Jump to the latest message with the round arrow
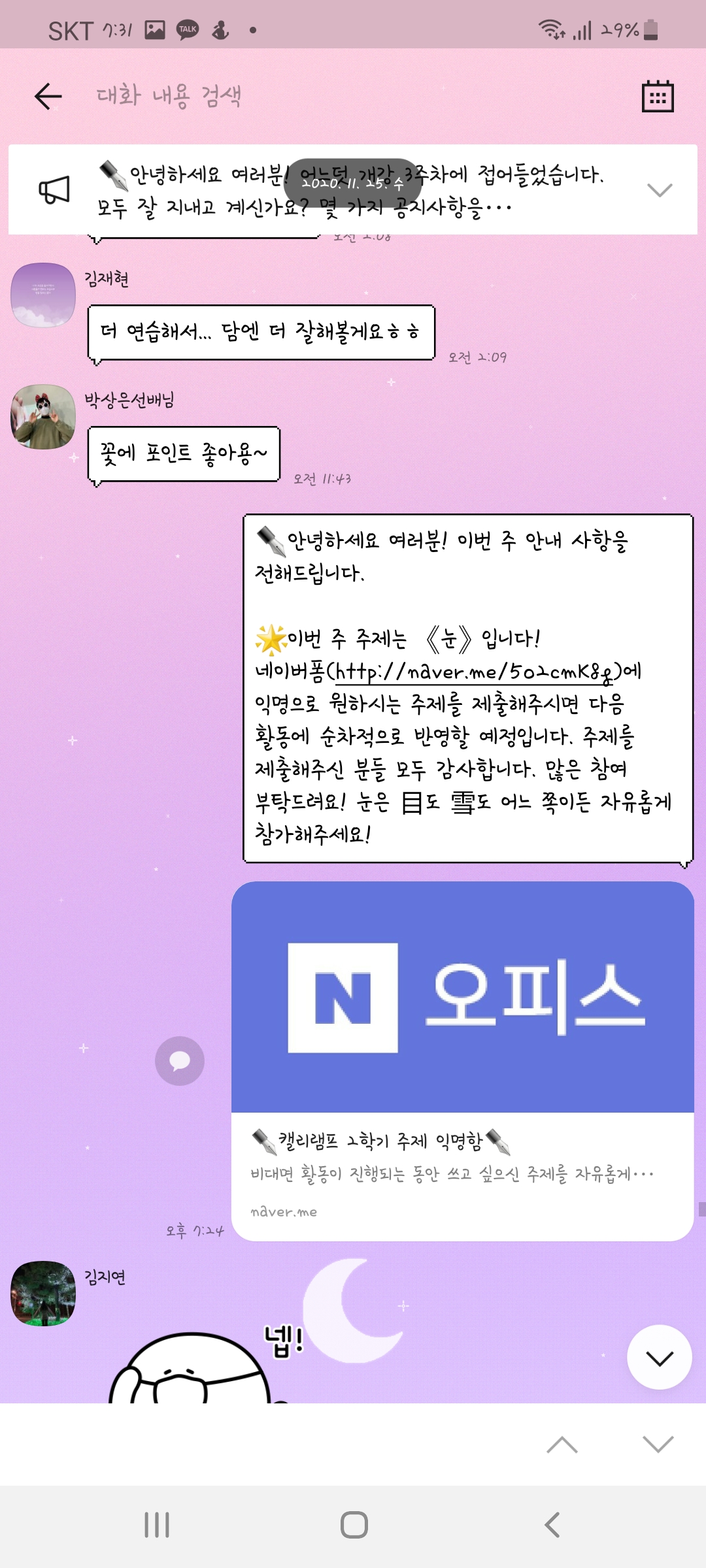Image resolution: width=706 pixels, height=1568 pixels. click(x=659, y=1357)
